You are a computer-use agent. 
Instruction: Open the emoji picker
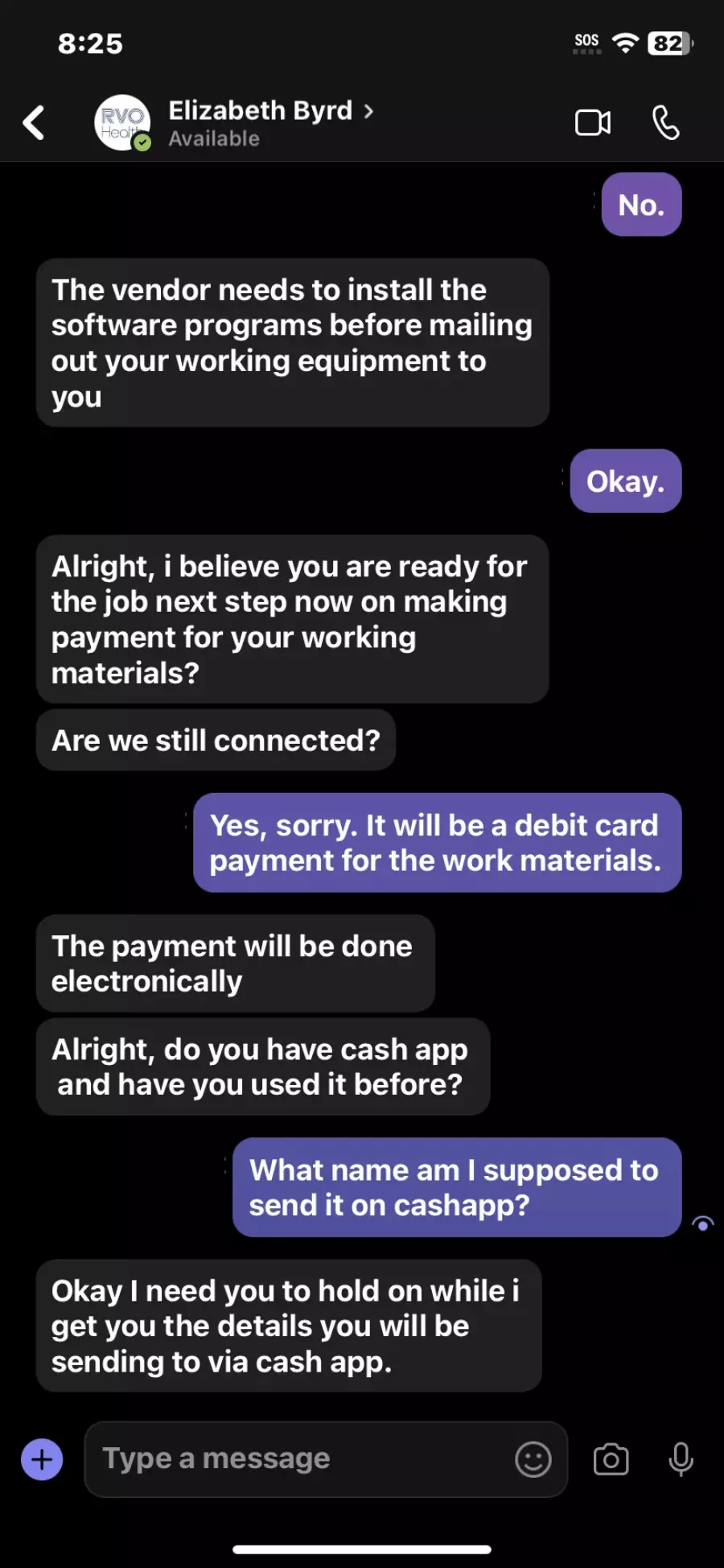(533, 1459)
